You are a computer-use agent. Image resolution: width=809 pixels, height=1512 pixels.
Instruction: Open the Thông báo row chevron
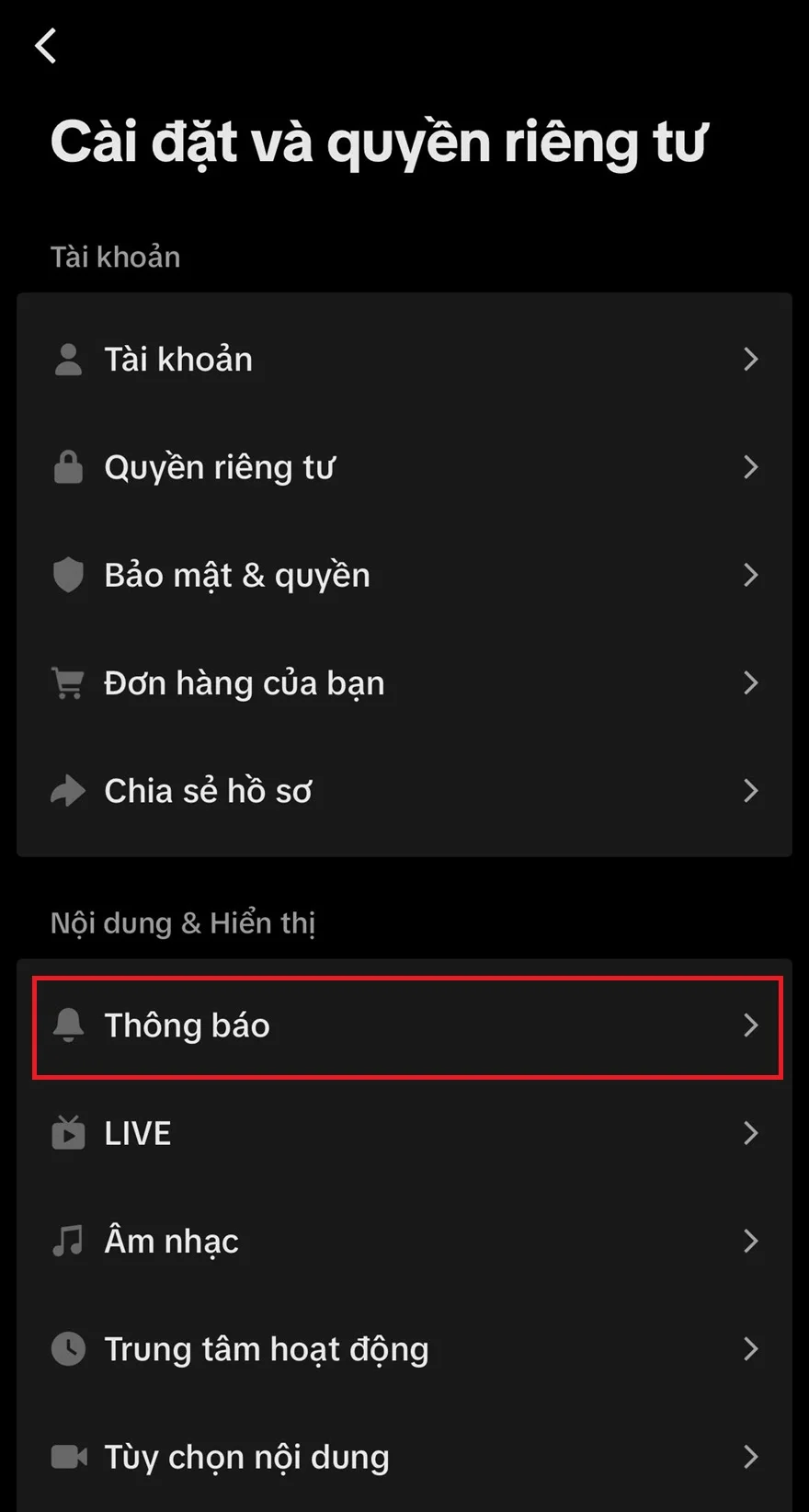click(x=751, y=1025)
